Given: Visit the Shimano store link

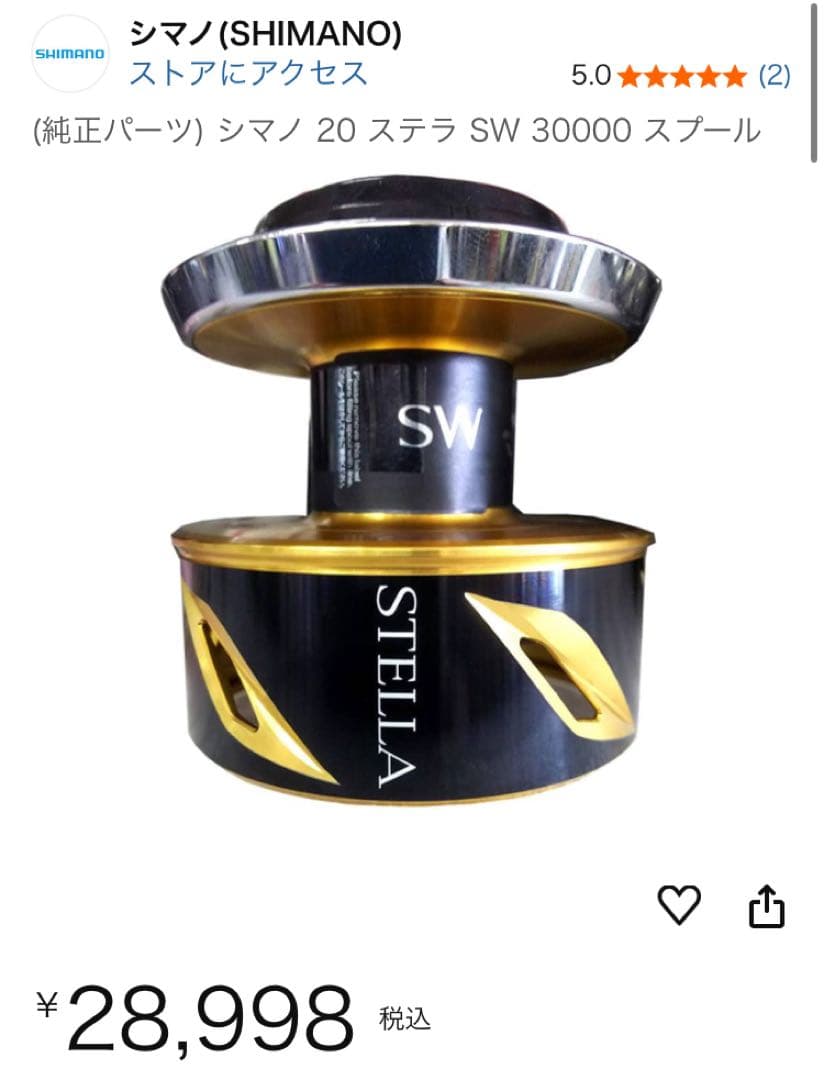Looking at the screenshot, I should pos(248,73).
